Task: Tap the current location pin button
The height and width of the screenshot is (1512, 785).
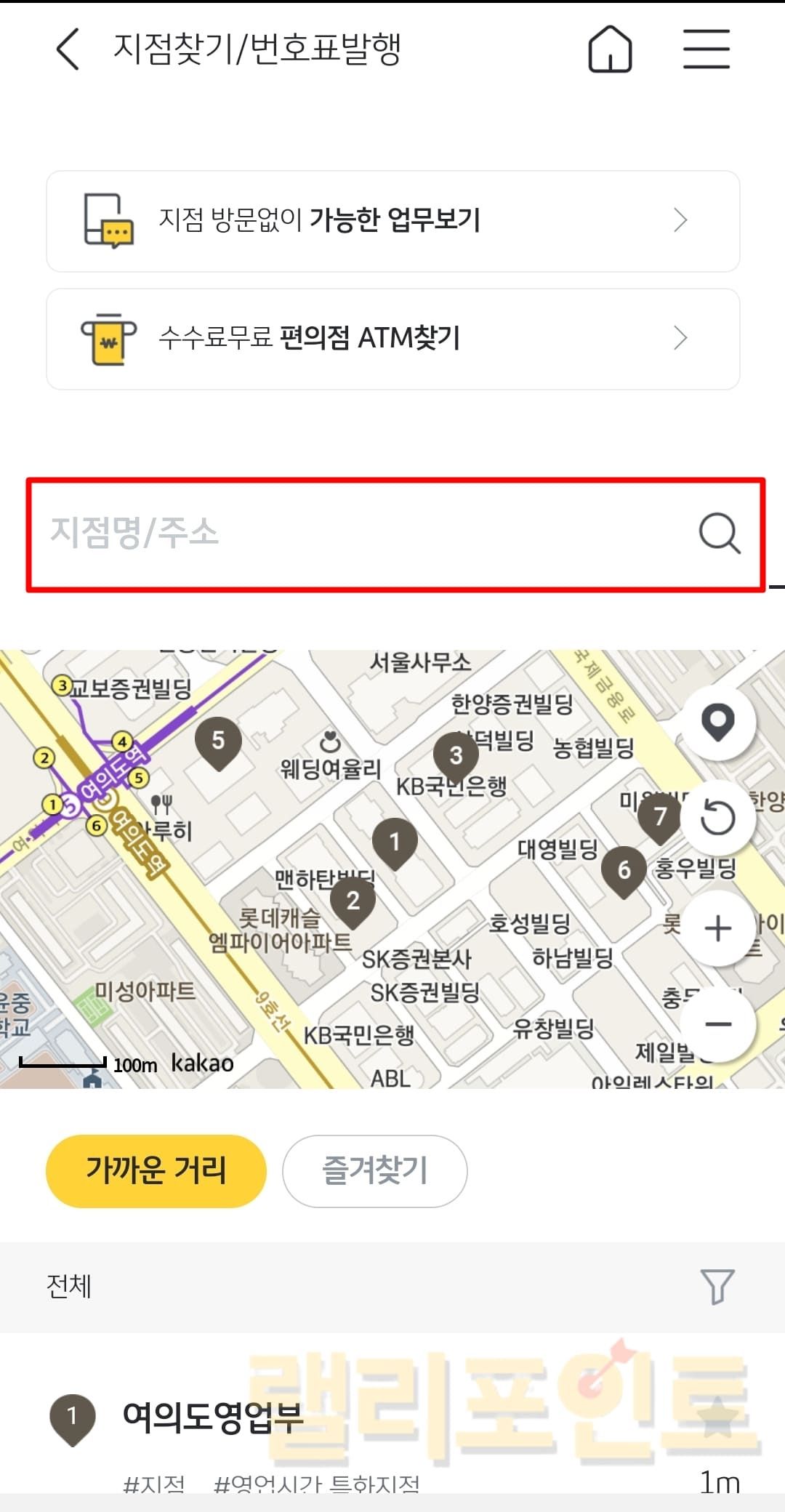Action: [x=717, y=722]
